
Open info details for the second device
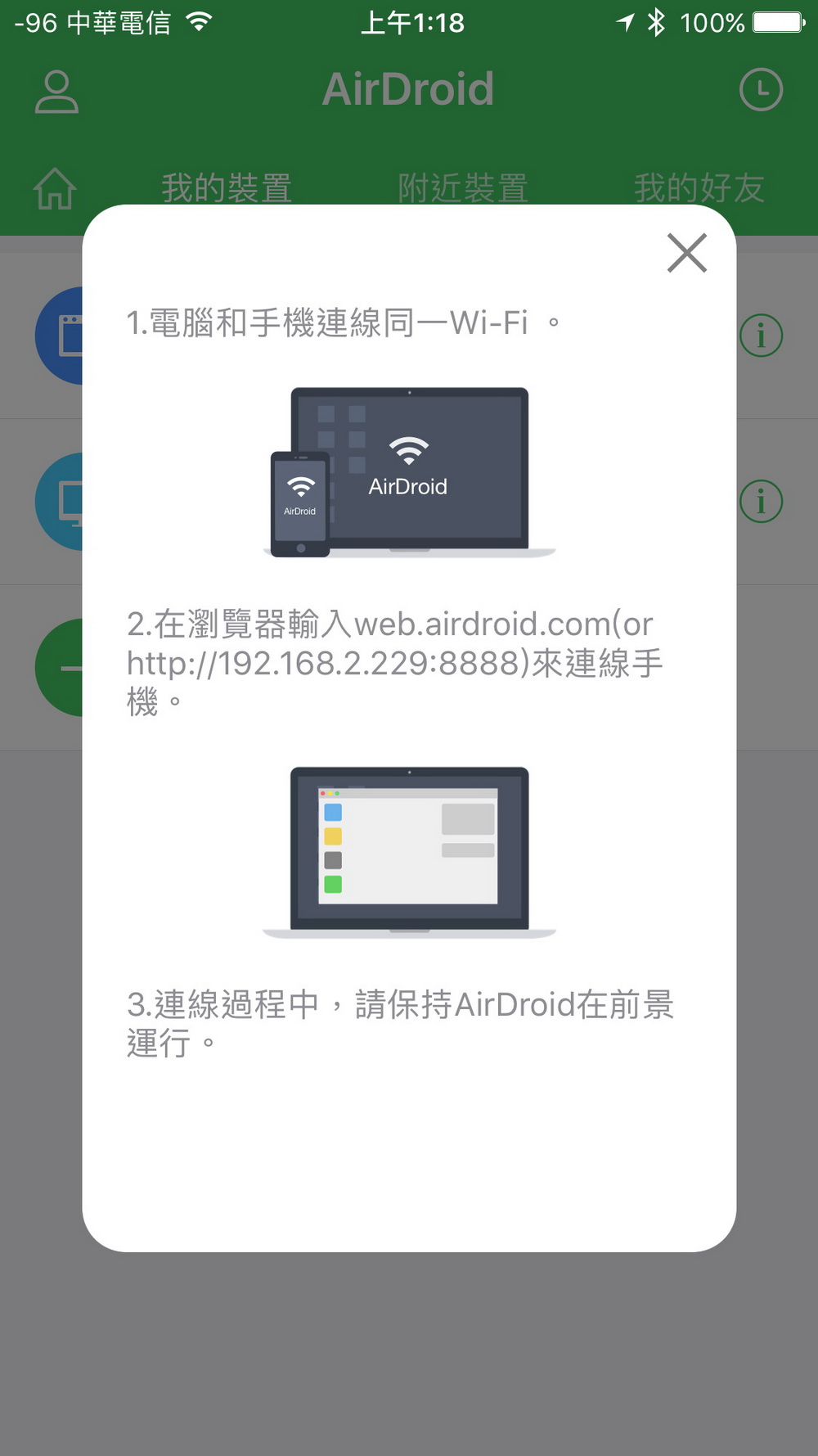point(761,500)
